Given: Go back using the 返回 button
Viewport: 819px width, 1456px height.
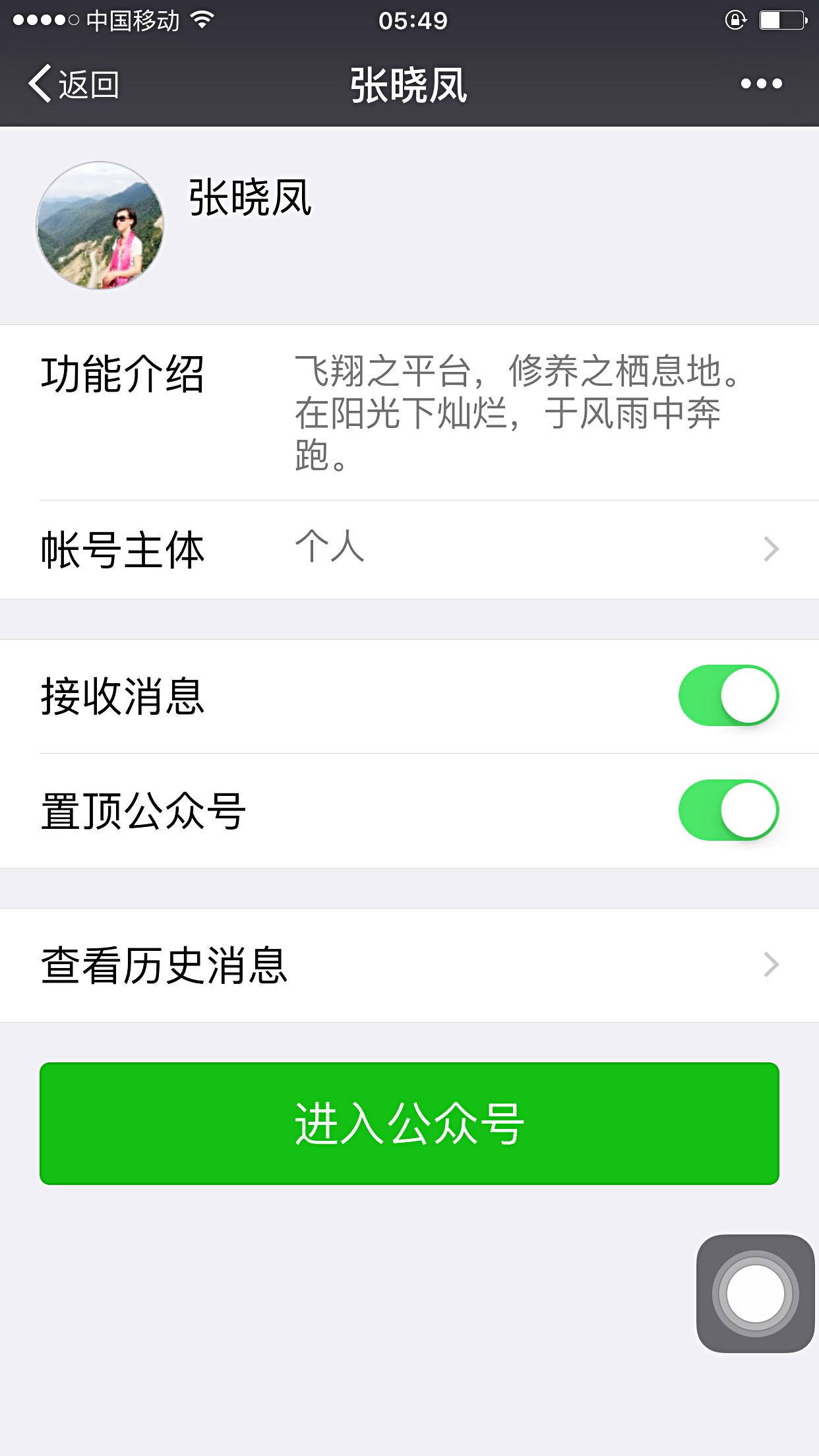Looking at the screenshot, I should (x=73, y=84).
